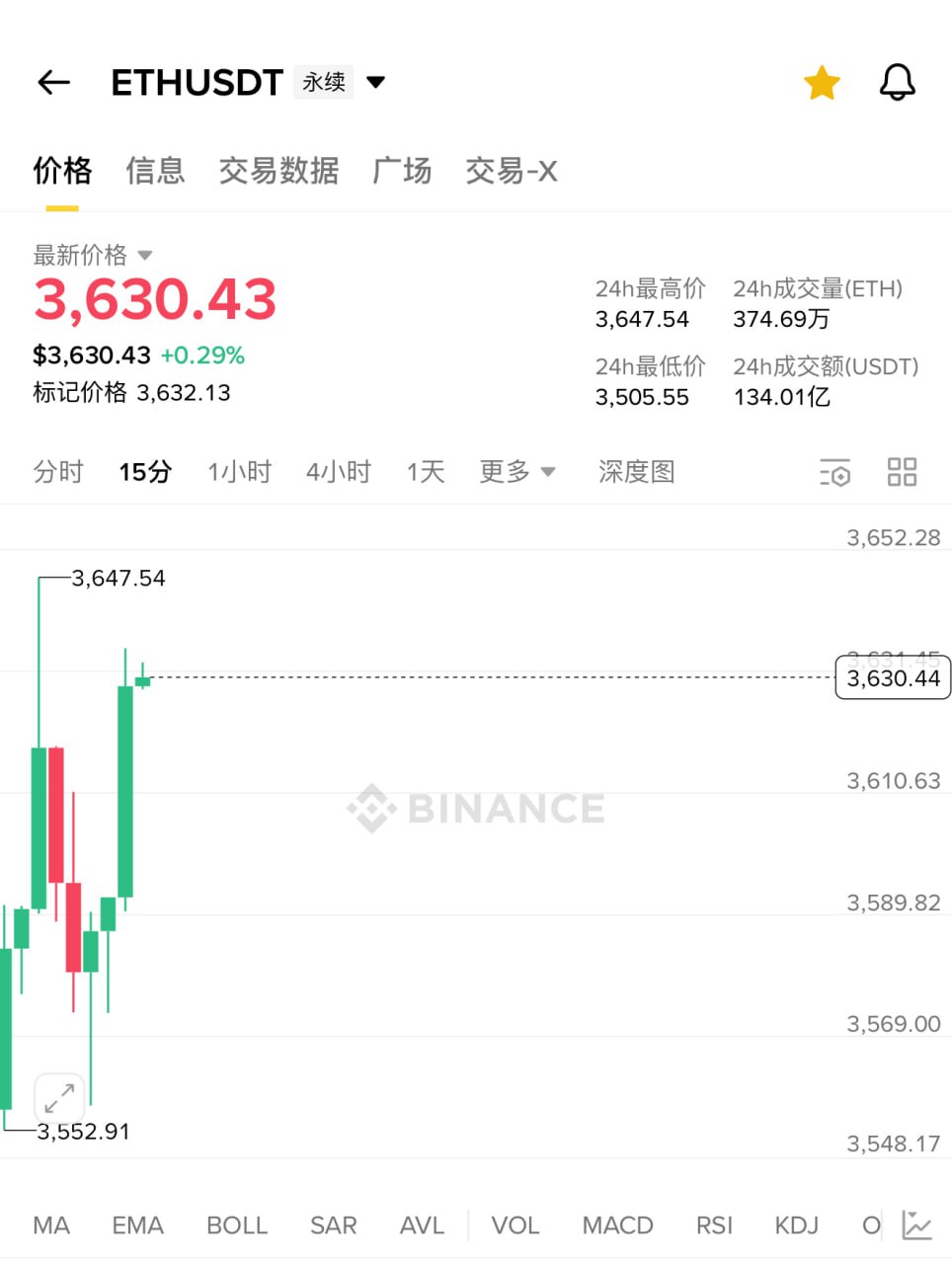Enable the MACD indicator
Screen dimensions: 952x1264
click(617, 1225)
